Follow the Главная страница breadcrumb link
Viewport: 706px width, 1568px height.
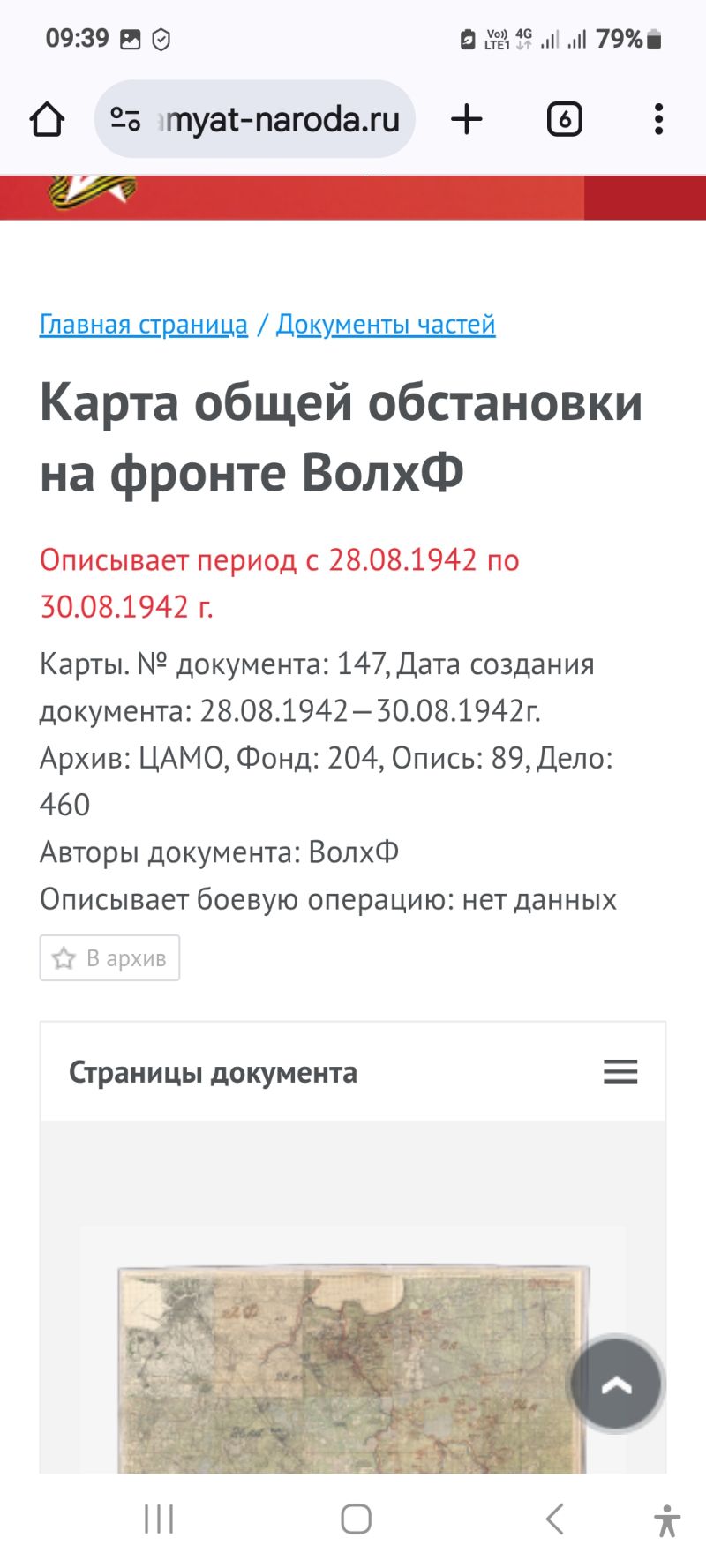tap(144, 325)
